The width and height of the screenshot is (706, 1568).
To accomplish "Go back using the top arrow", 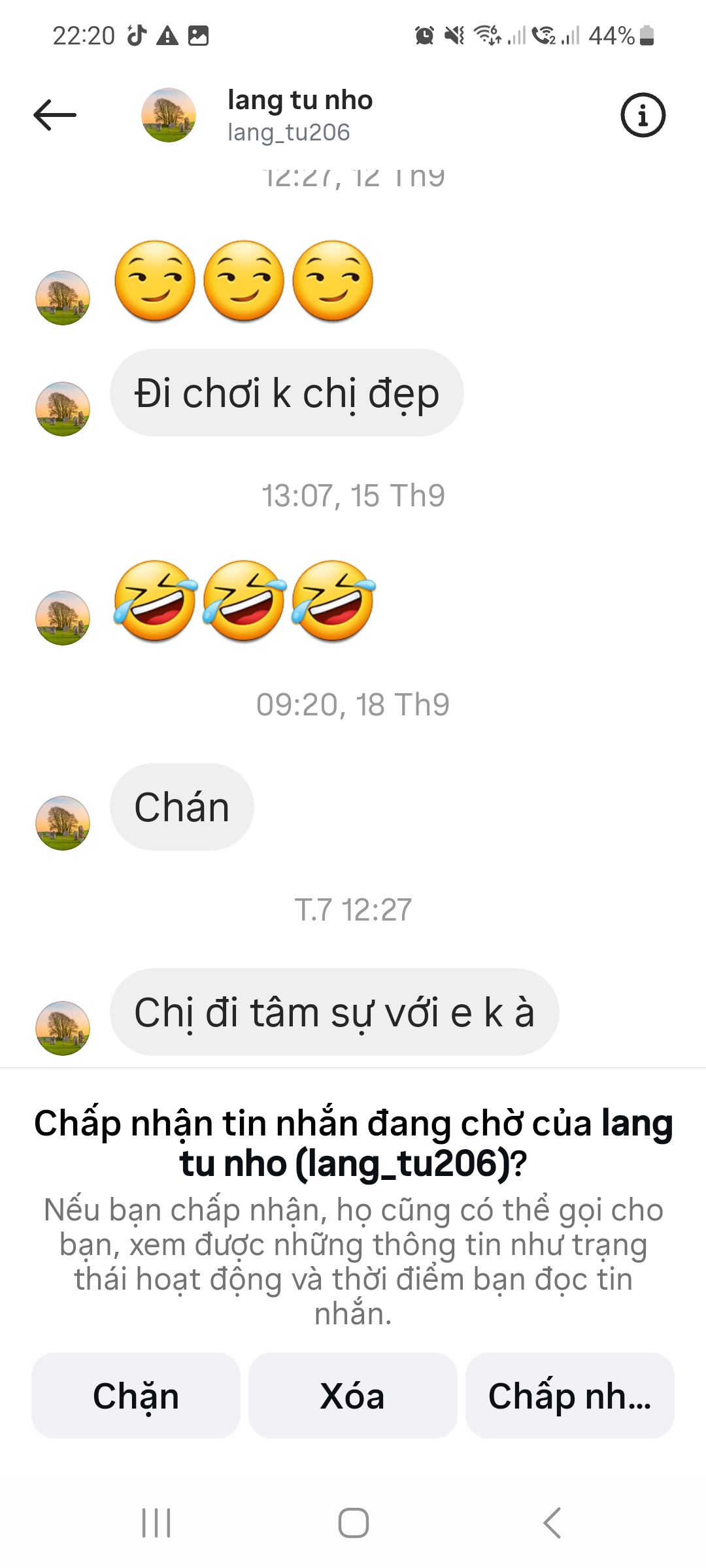I will pos(55,115).
